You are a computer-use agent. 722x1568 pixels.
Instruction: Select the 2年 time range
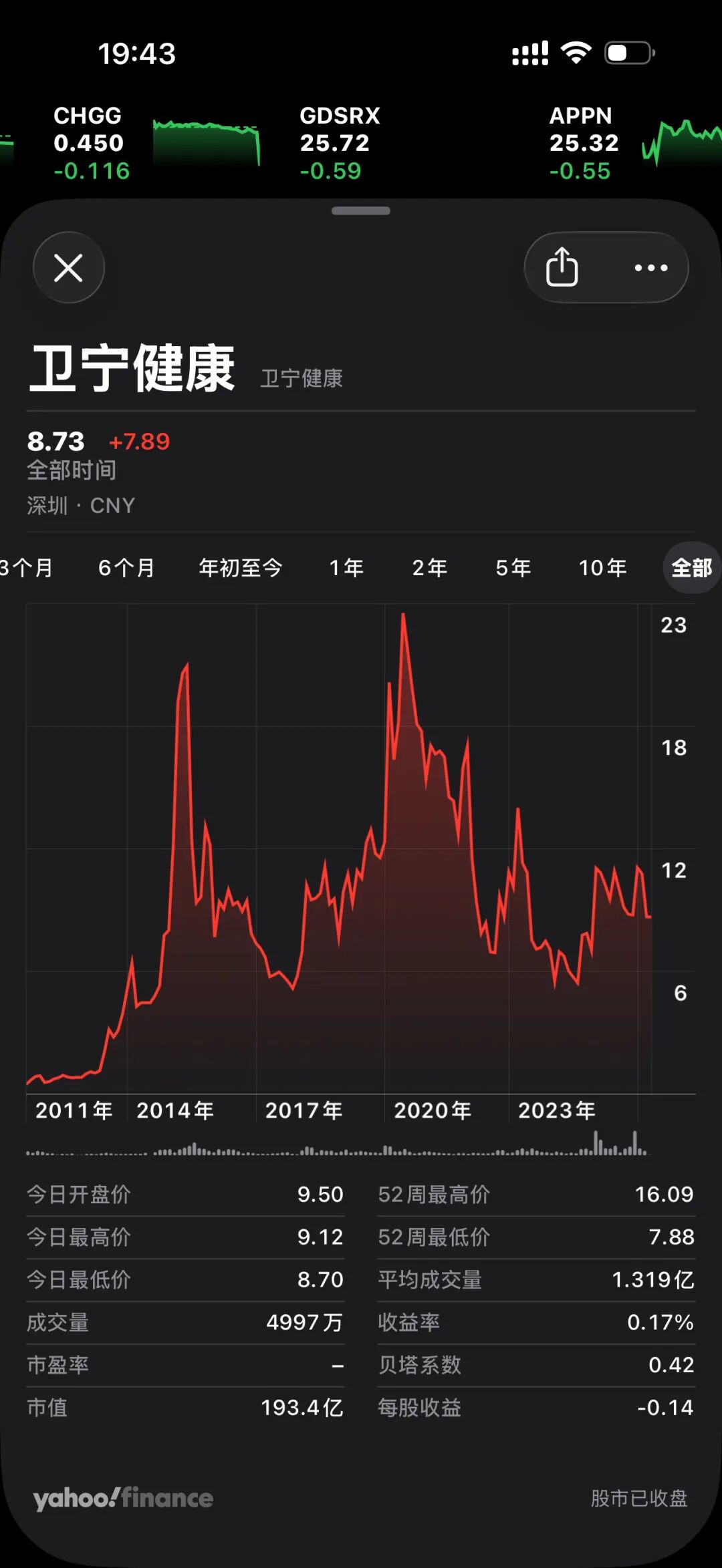(x=430, y=568)
